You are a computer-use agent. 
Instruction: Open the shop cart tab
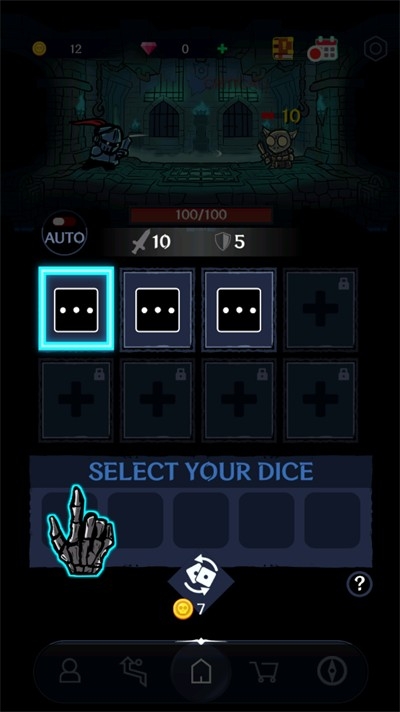click(264, 672)
